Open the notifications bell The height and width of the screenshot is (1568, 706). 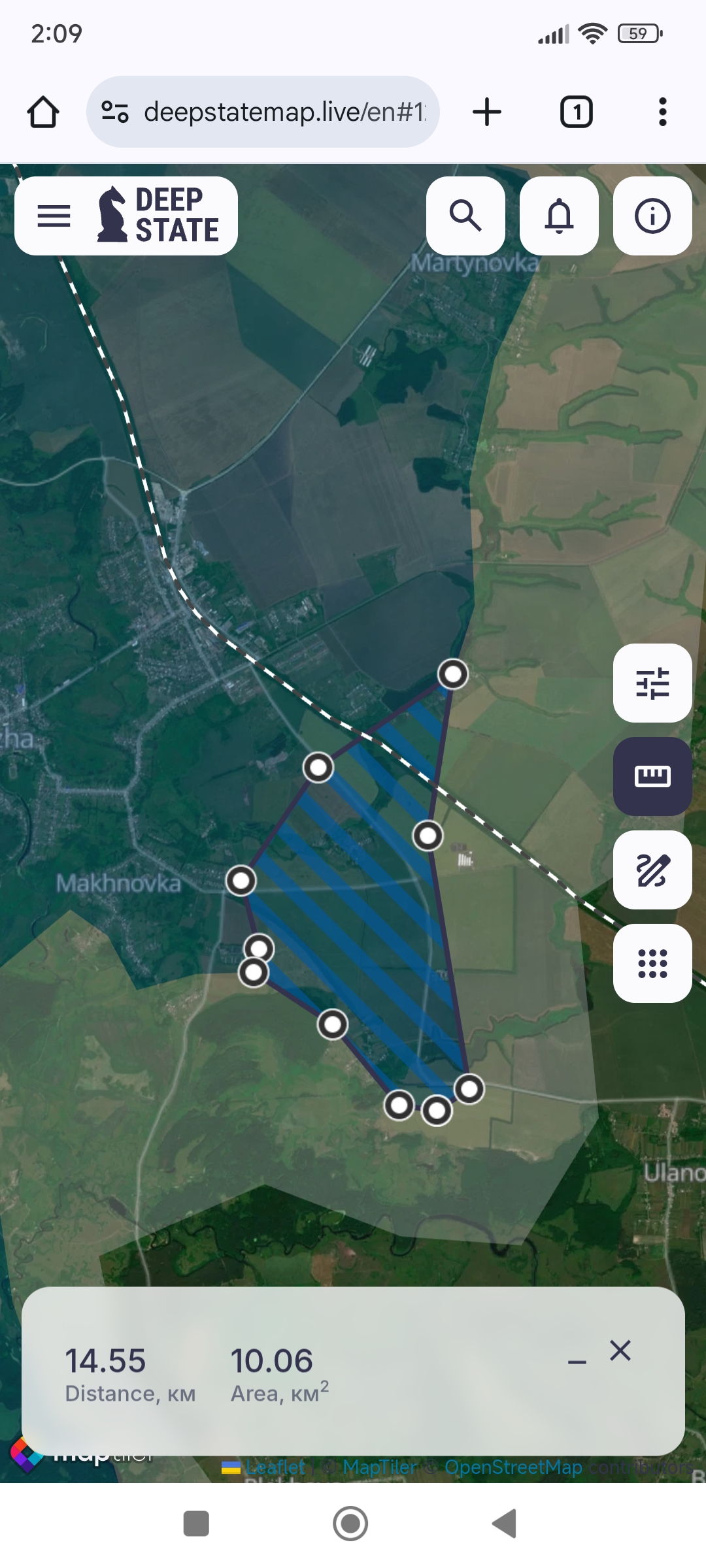[559, 216]
